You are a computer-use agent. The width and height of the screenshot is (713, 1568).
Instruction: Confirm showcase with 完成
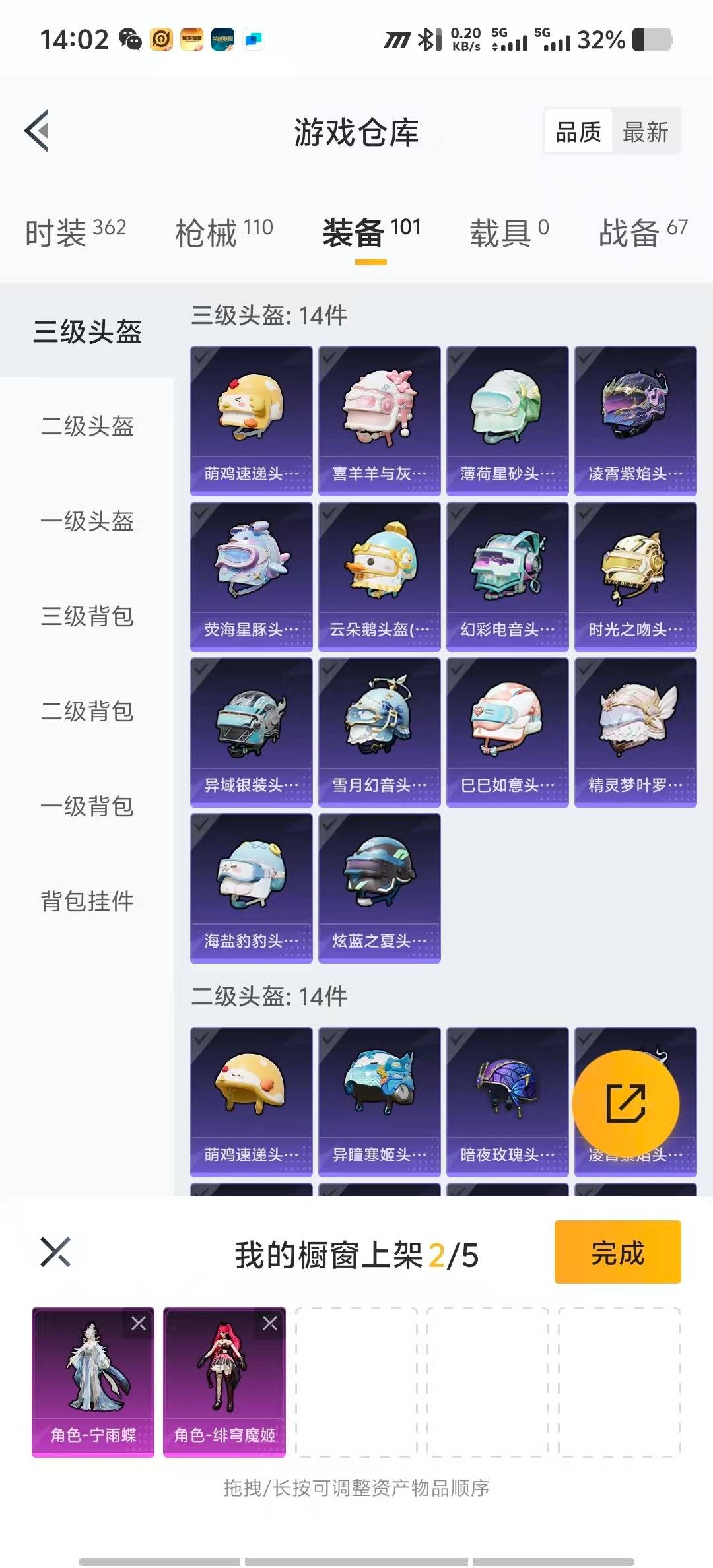click(617, 1252)
